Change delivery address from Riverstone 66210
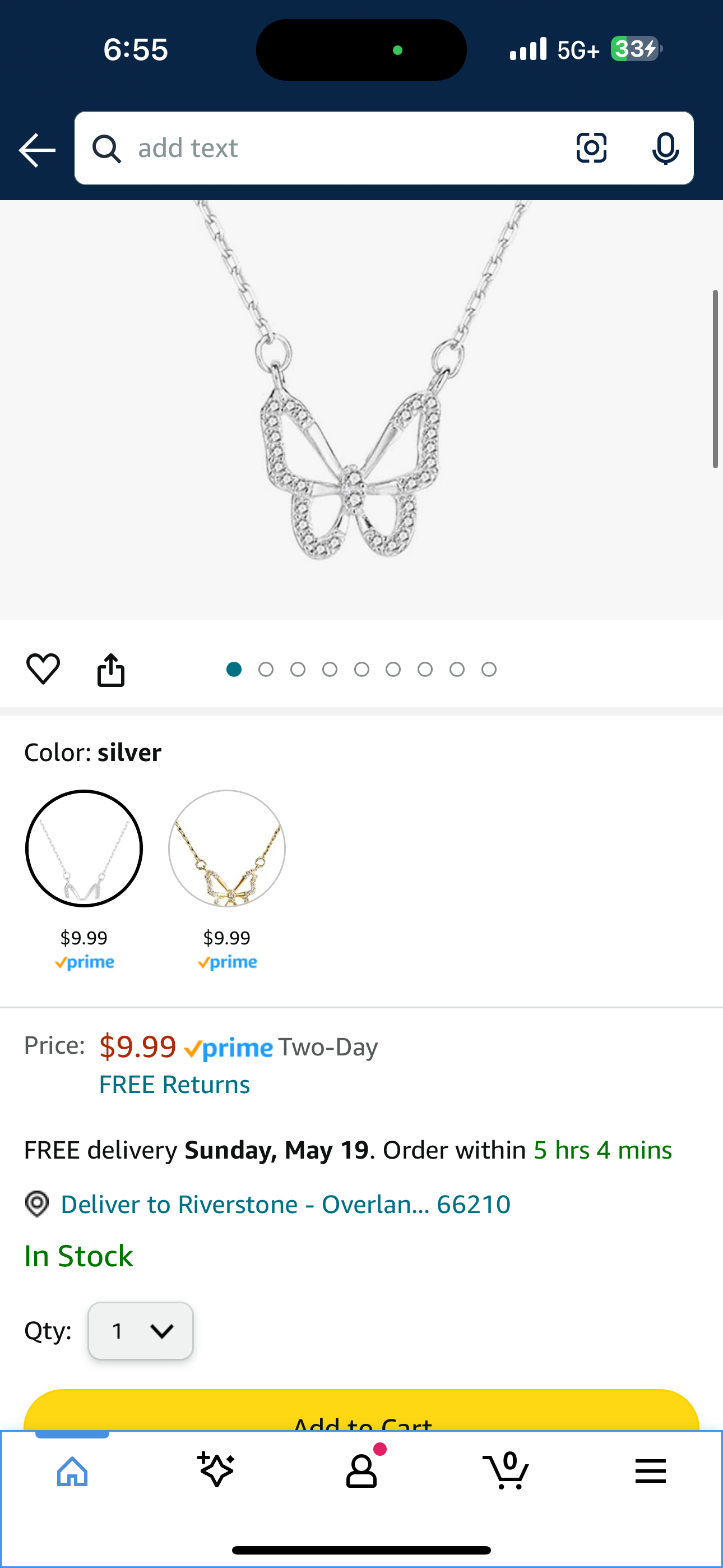Screen dimensions: 723x1568 pyautogui.click(x=285, y=1204)
